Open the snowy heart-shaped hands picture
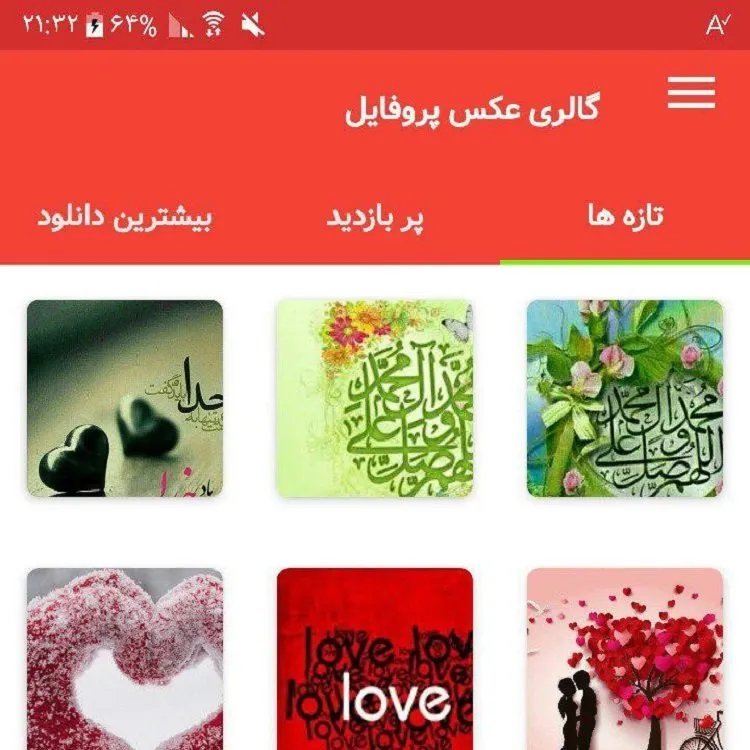Screen dimensions: 750x750 pos(125,659)
